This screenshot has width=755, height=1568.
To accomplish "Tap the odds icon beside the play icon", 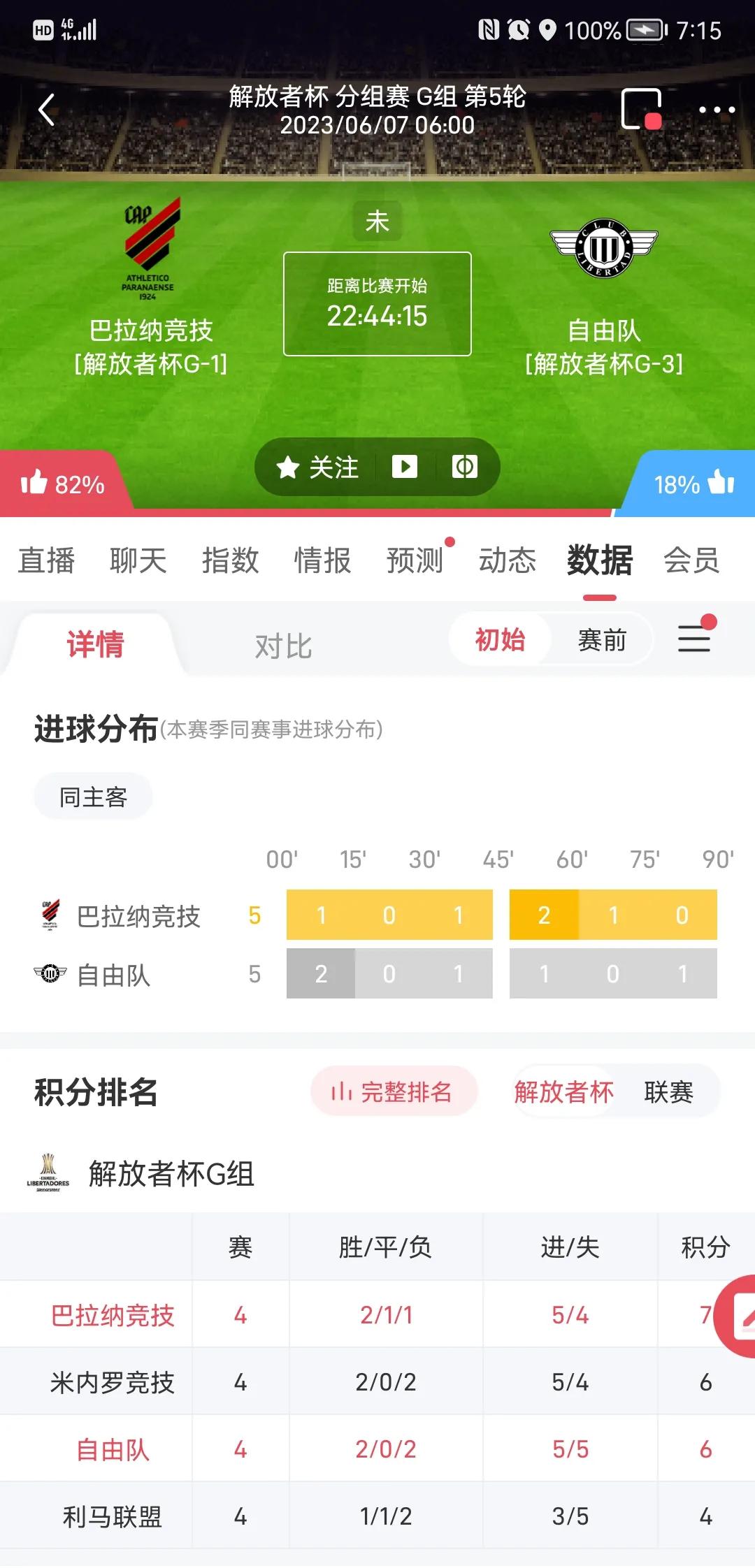I will pos(463,467).
